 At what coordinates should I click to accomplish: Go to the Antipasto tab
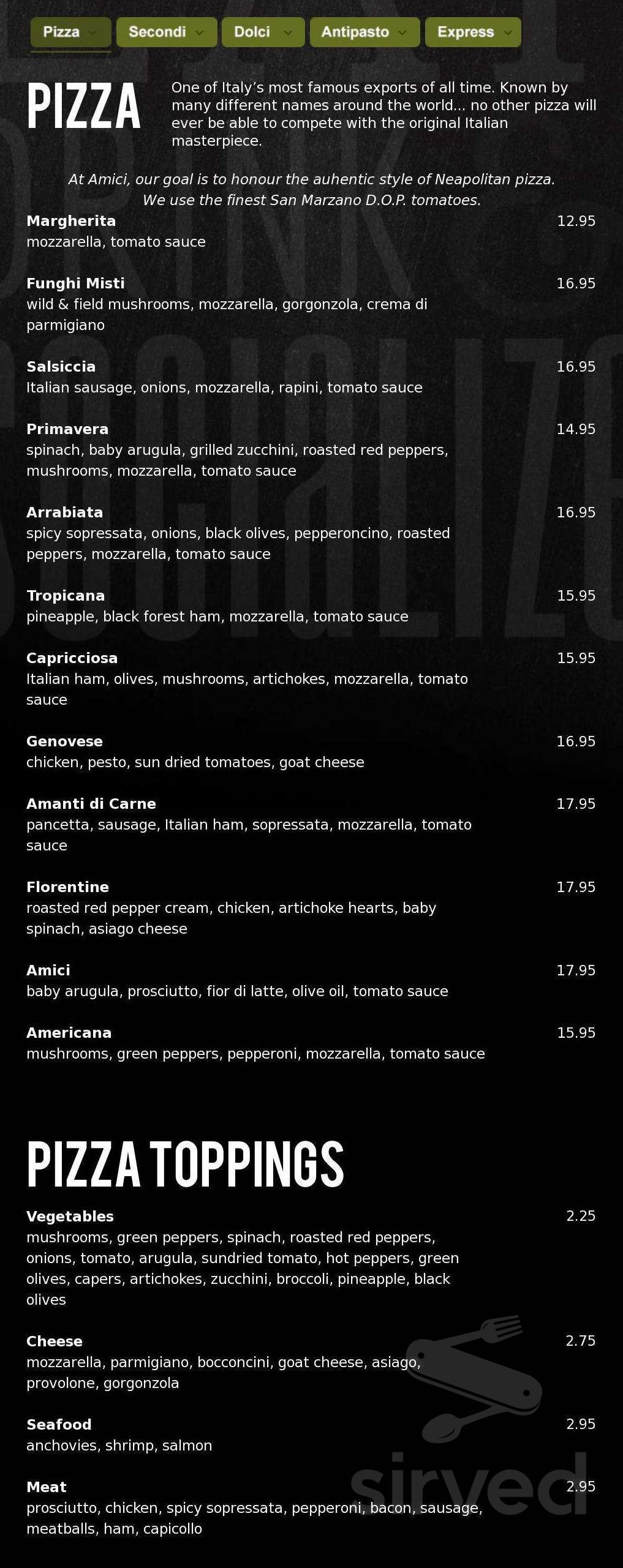[365, 32]
